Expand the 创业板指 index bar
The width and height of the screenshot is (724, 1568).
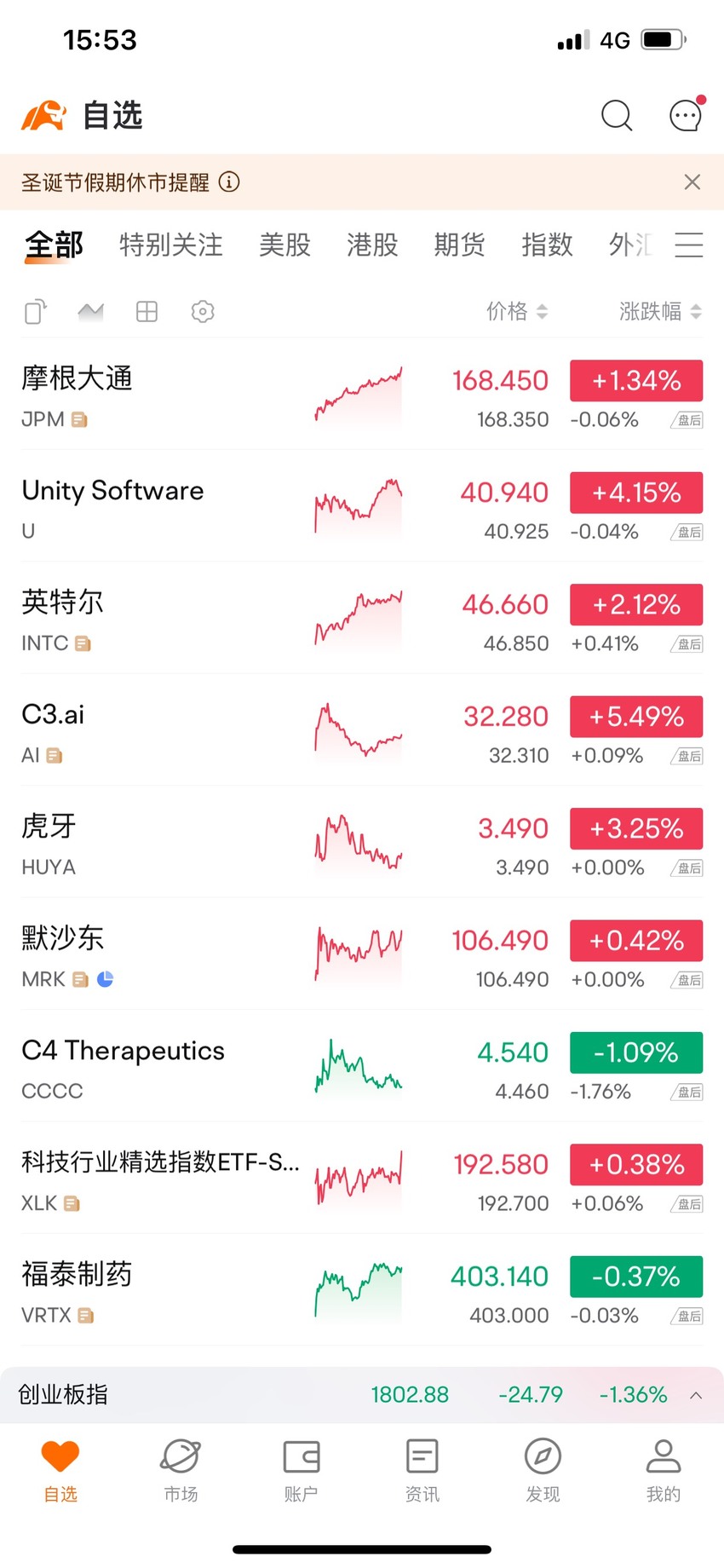coord(362,1395)
